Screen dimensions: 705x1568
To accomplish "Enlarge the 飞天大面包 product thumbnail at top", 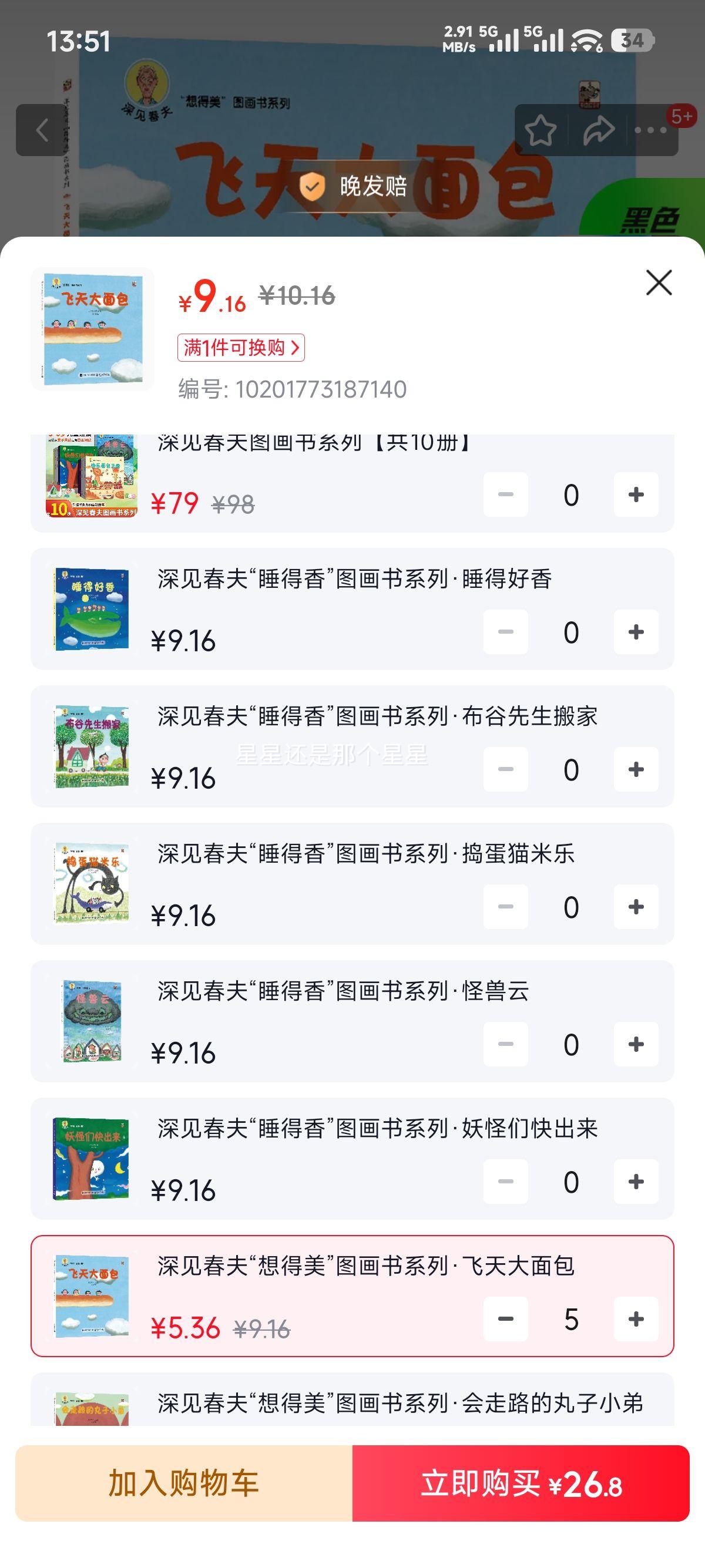I will pyautogui.click(x=93, y=329).
